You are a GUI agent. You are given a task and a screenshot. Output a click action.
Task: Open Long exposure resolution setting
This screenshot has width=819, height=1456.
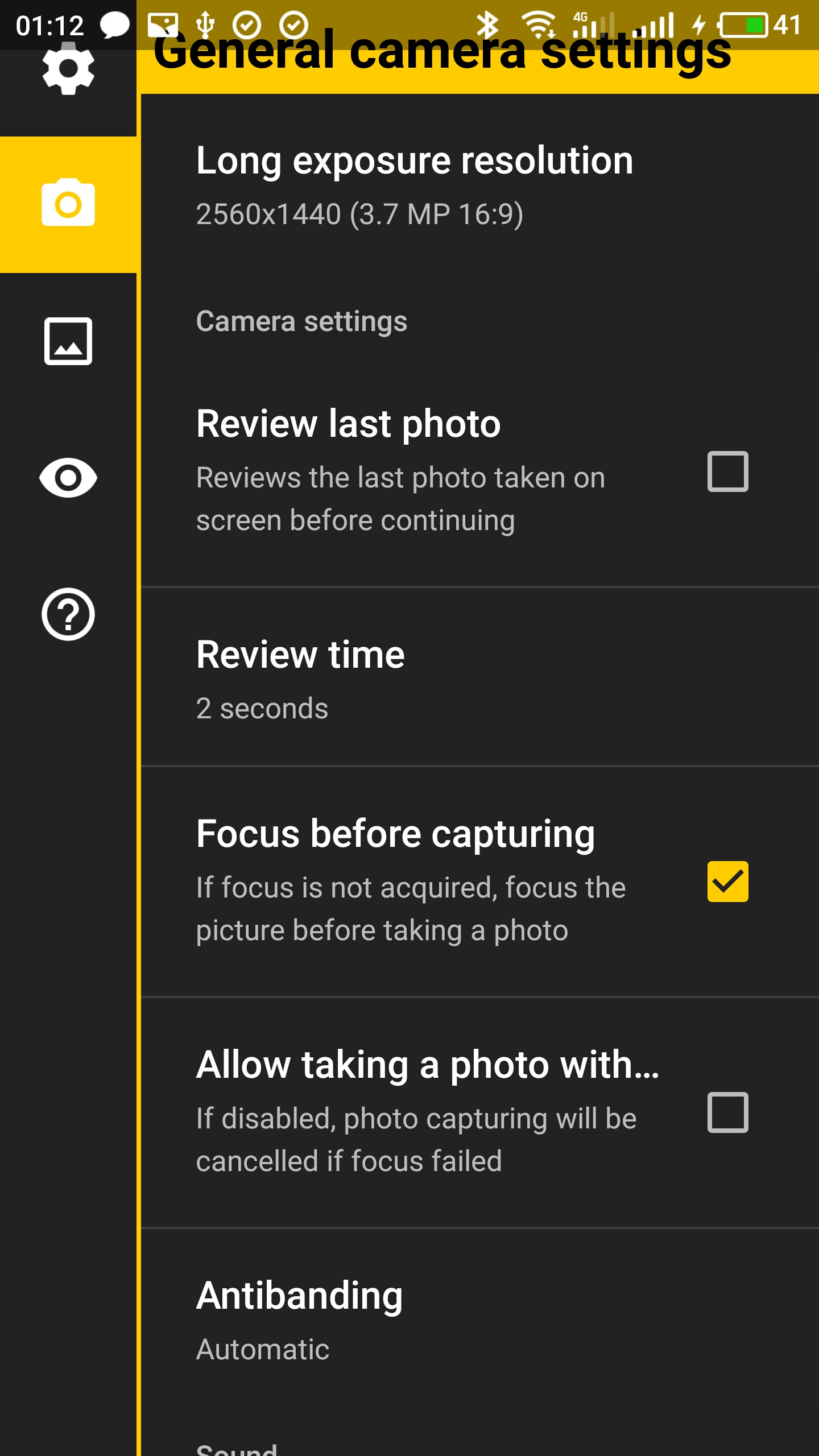pos(415,185)
